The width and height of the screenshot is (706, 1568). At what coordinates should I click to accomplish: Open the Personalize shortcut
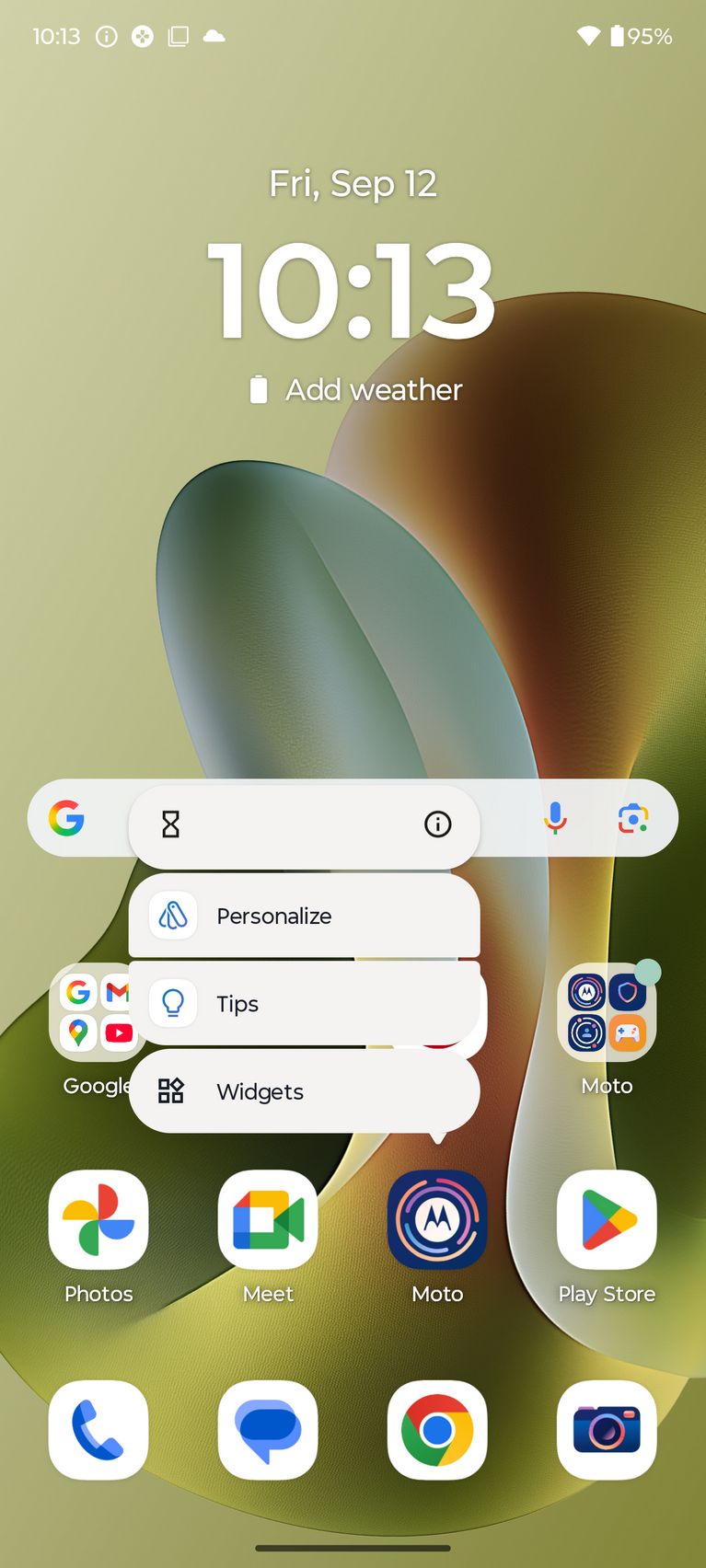304,916
